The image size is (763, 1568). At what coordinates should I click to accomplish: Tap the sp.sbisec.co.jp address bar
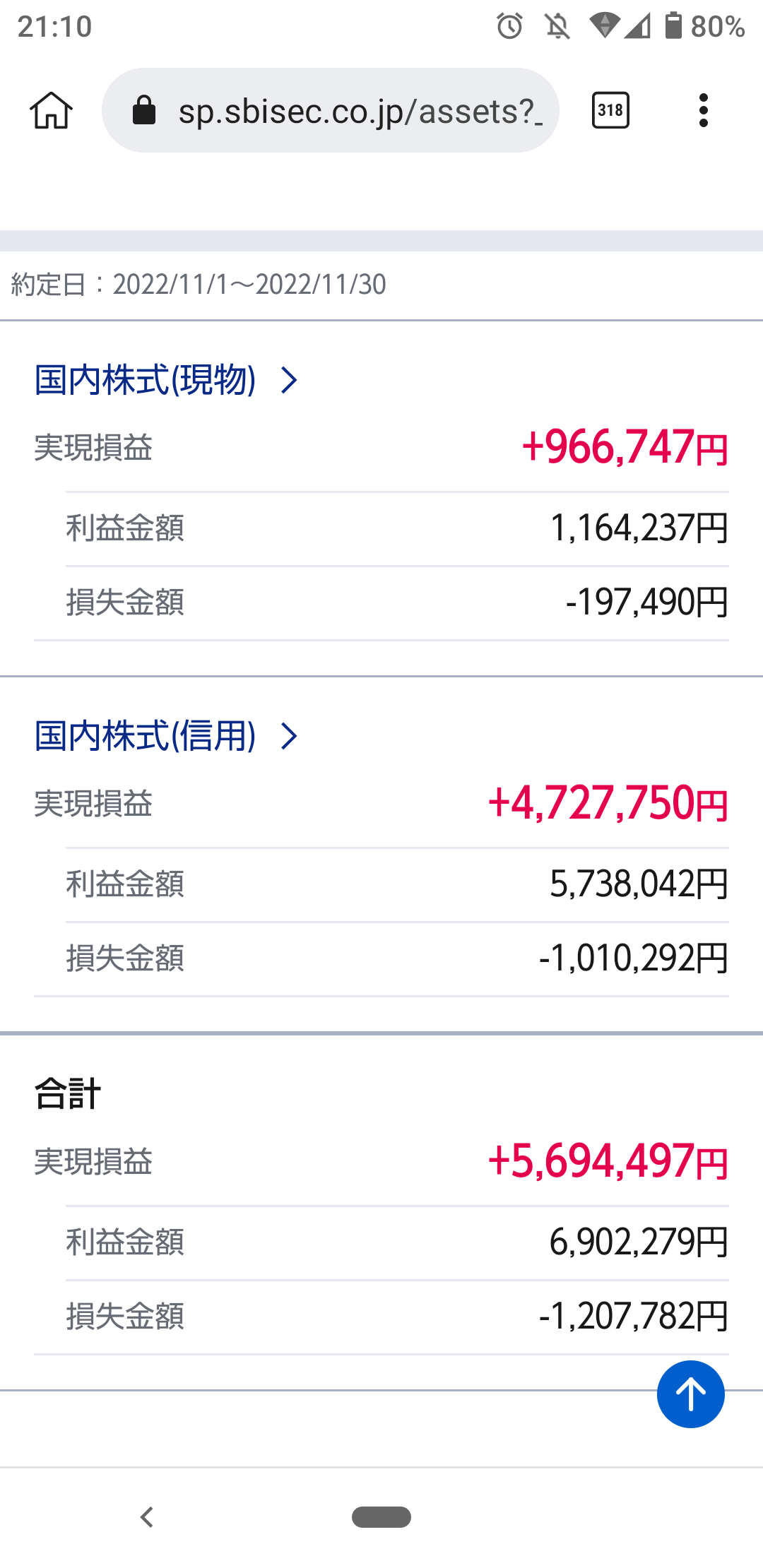pos(331,110)
